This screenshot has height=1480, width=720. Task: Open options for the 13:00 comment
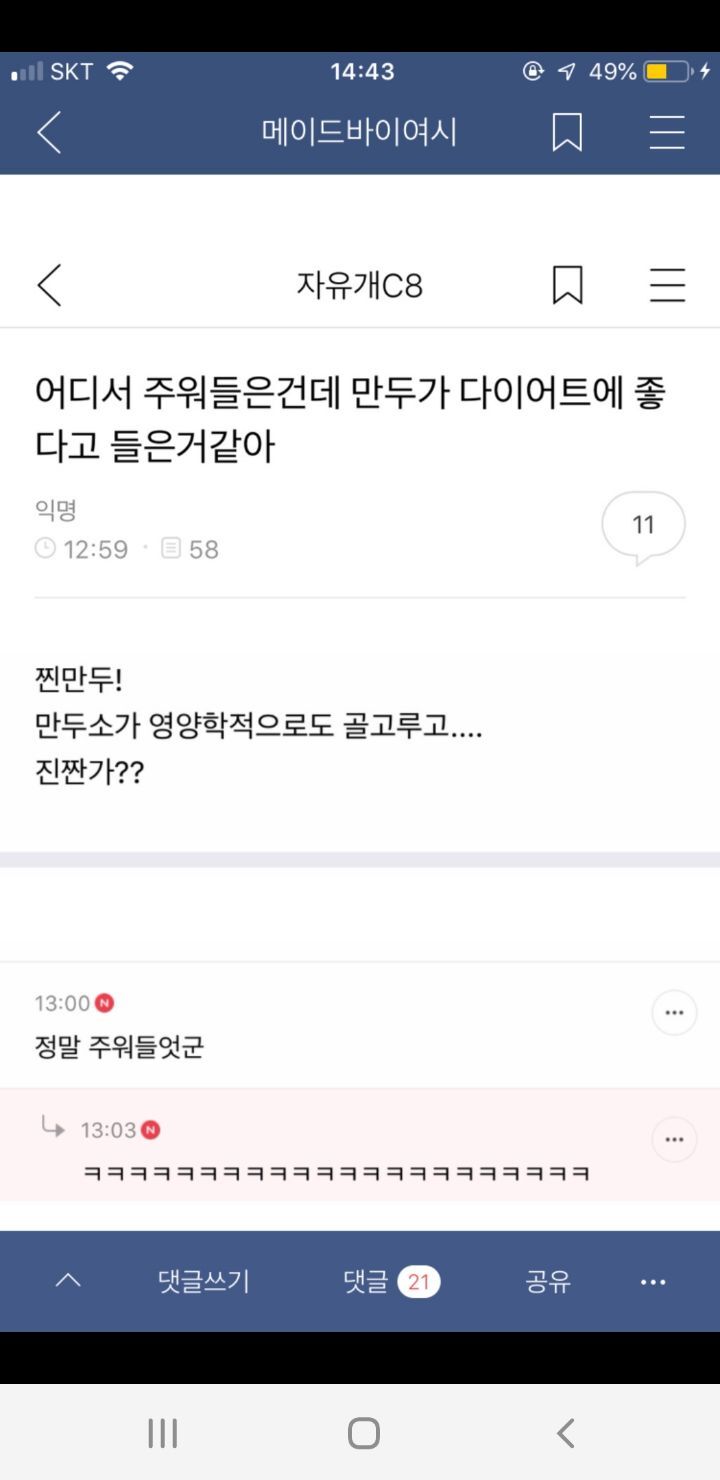tap(673, 1012)
